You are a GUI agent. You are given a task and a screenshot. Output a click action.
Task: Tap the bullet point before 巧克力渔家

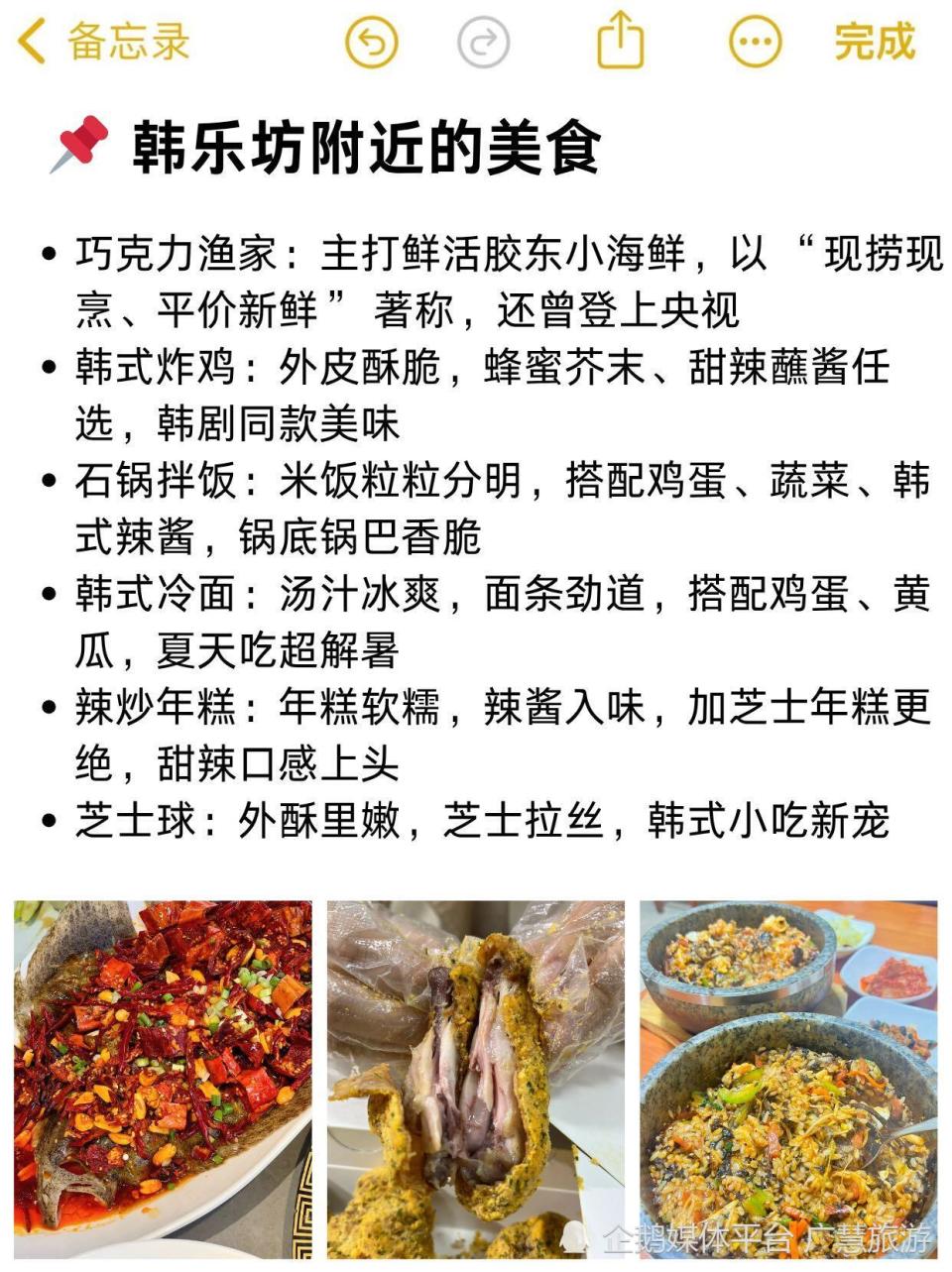50,256
